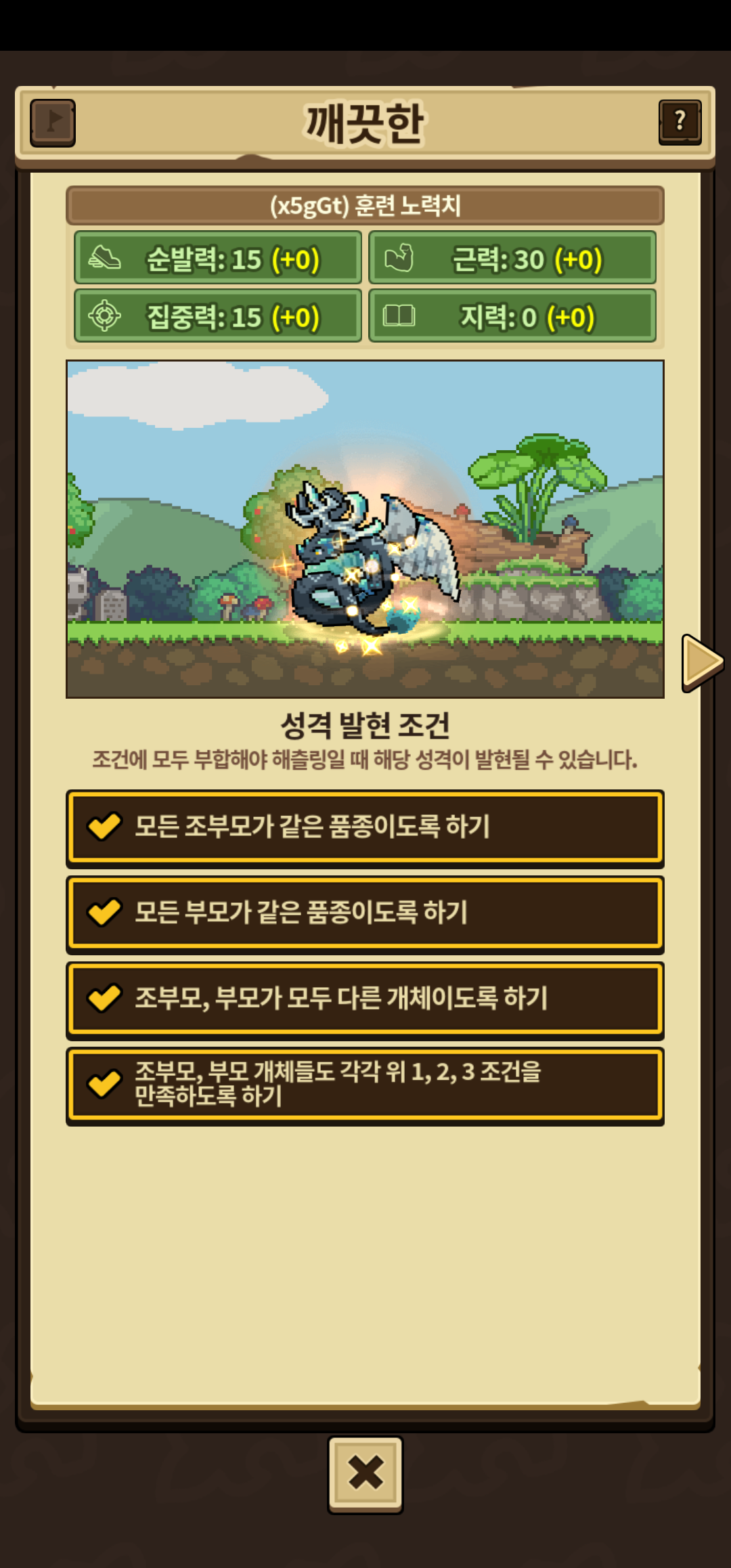Image resolution: width=731 pixels, height=1568 pixels.
Task: Close the dialog with the X button
Action: click(365, 1474)
